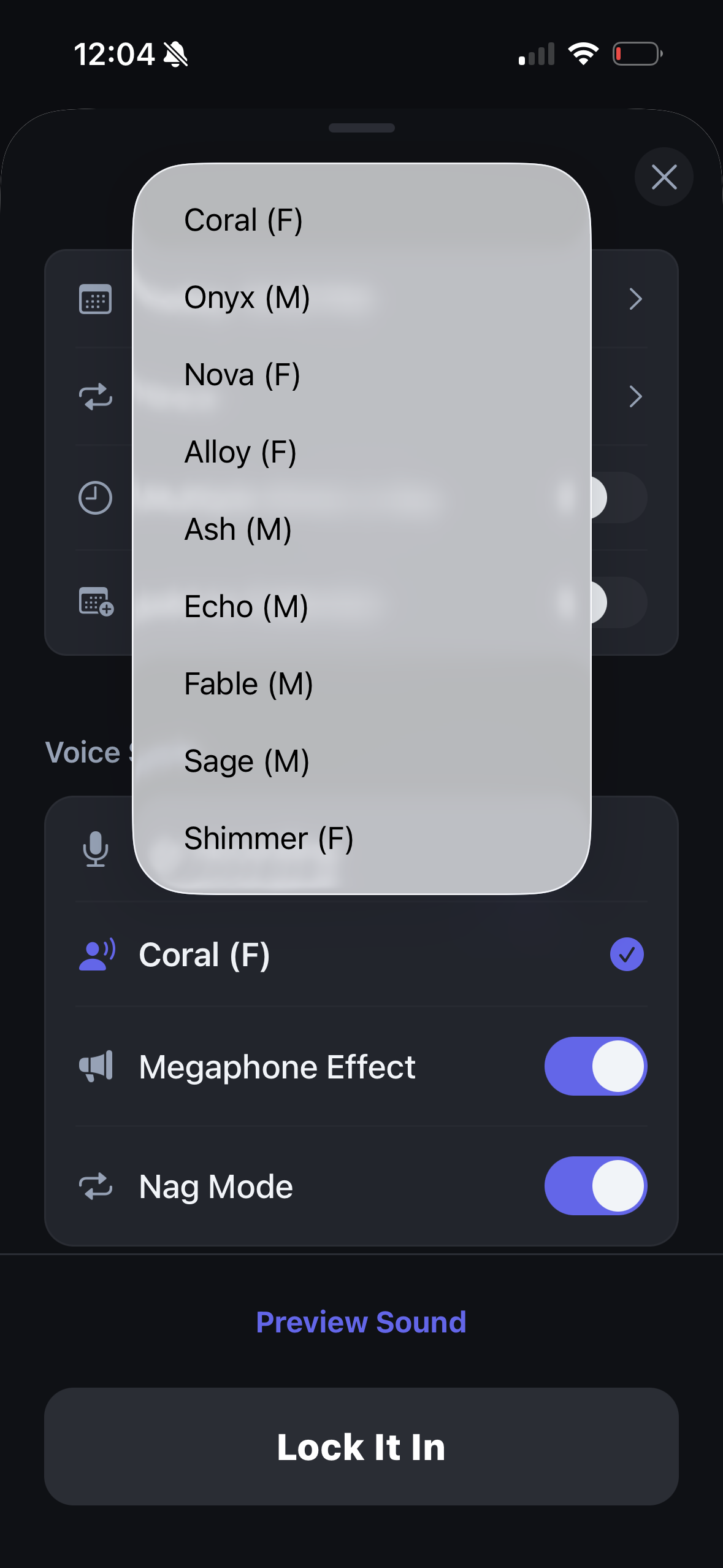Choose Onyx (M) voice option
Image resolution: width=723 pixels, height=1568 pixels.
pos(247,298)
